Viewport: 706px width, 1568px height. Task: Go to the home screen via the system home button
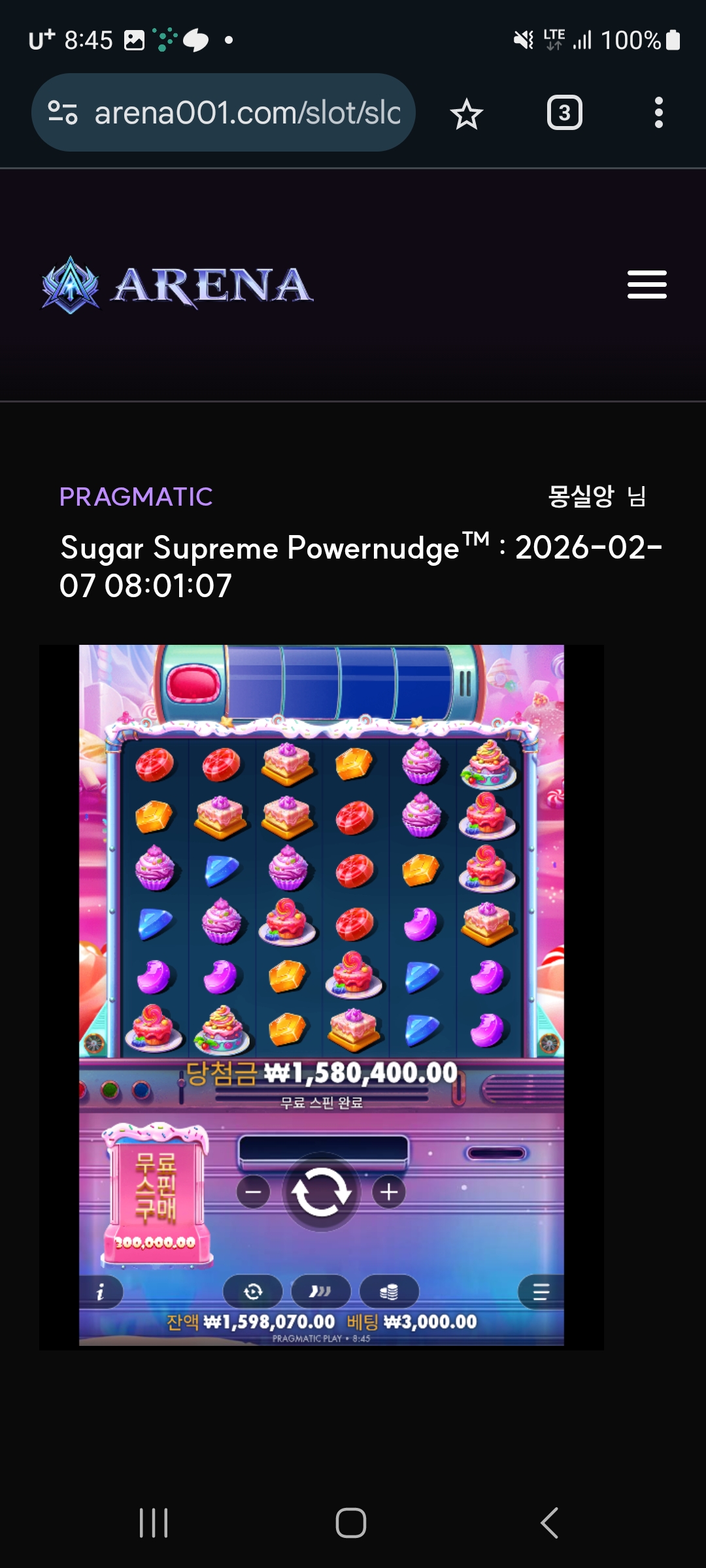[x=351, y=1523]
